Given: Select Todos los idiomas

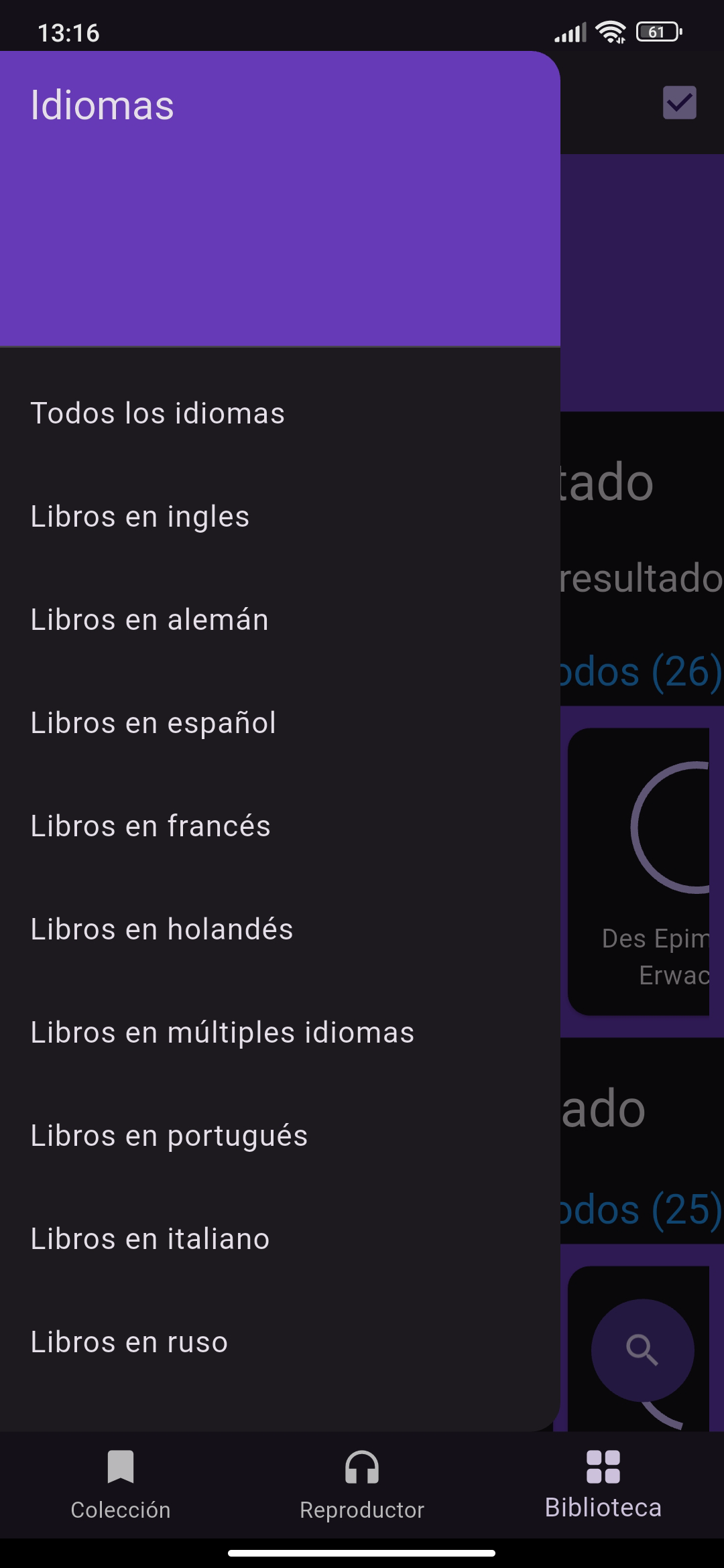Looking at the screenshot, I should click(158, 413).
